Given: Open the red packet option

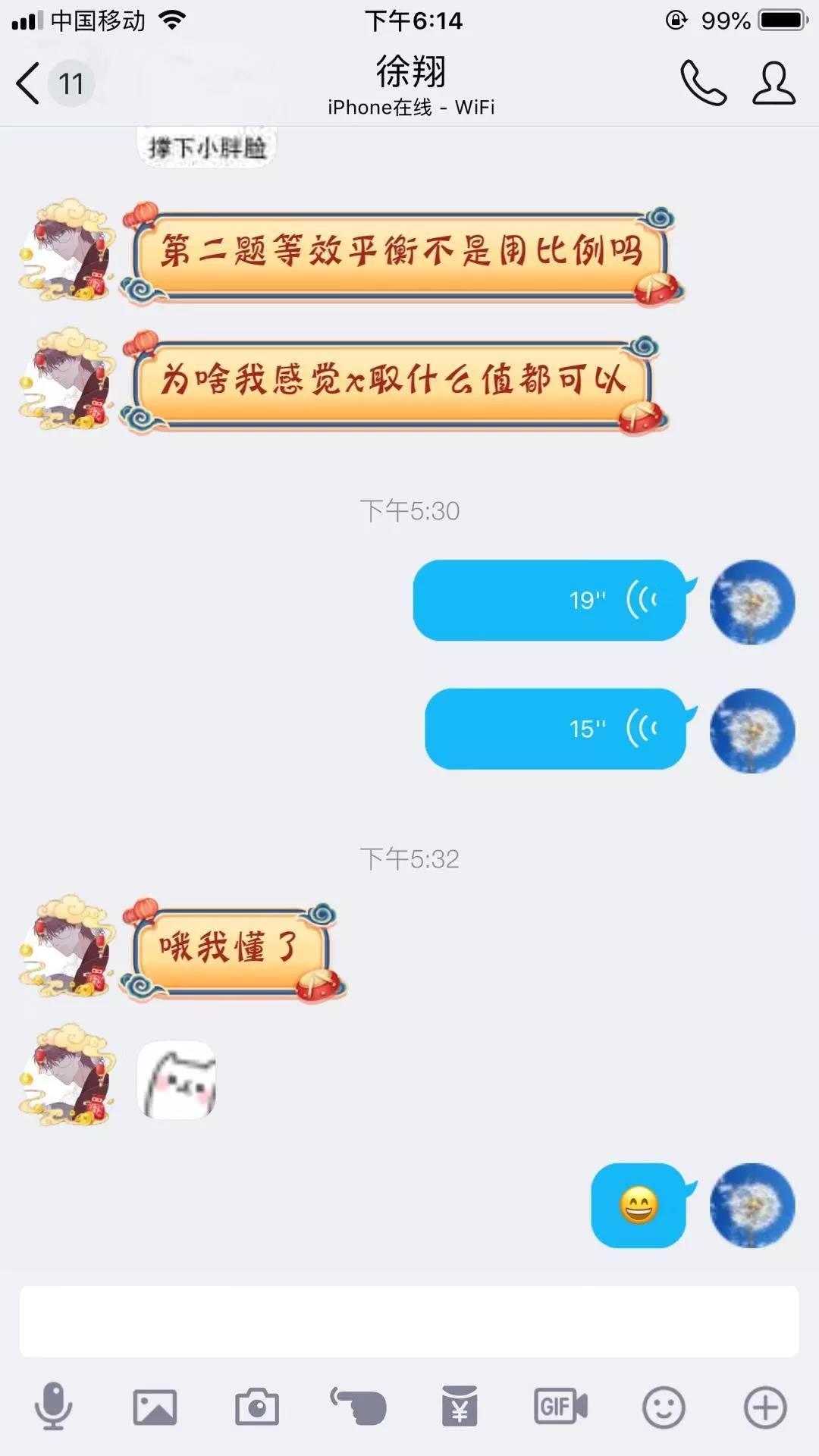Looking at the screenshot, I should coord(460,1407).
